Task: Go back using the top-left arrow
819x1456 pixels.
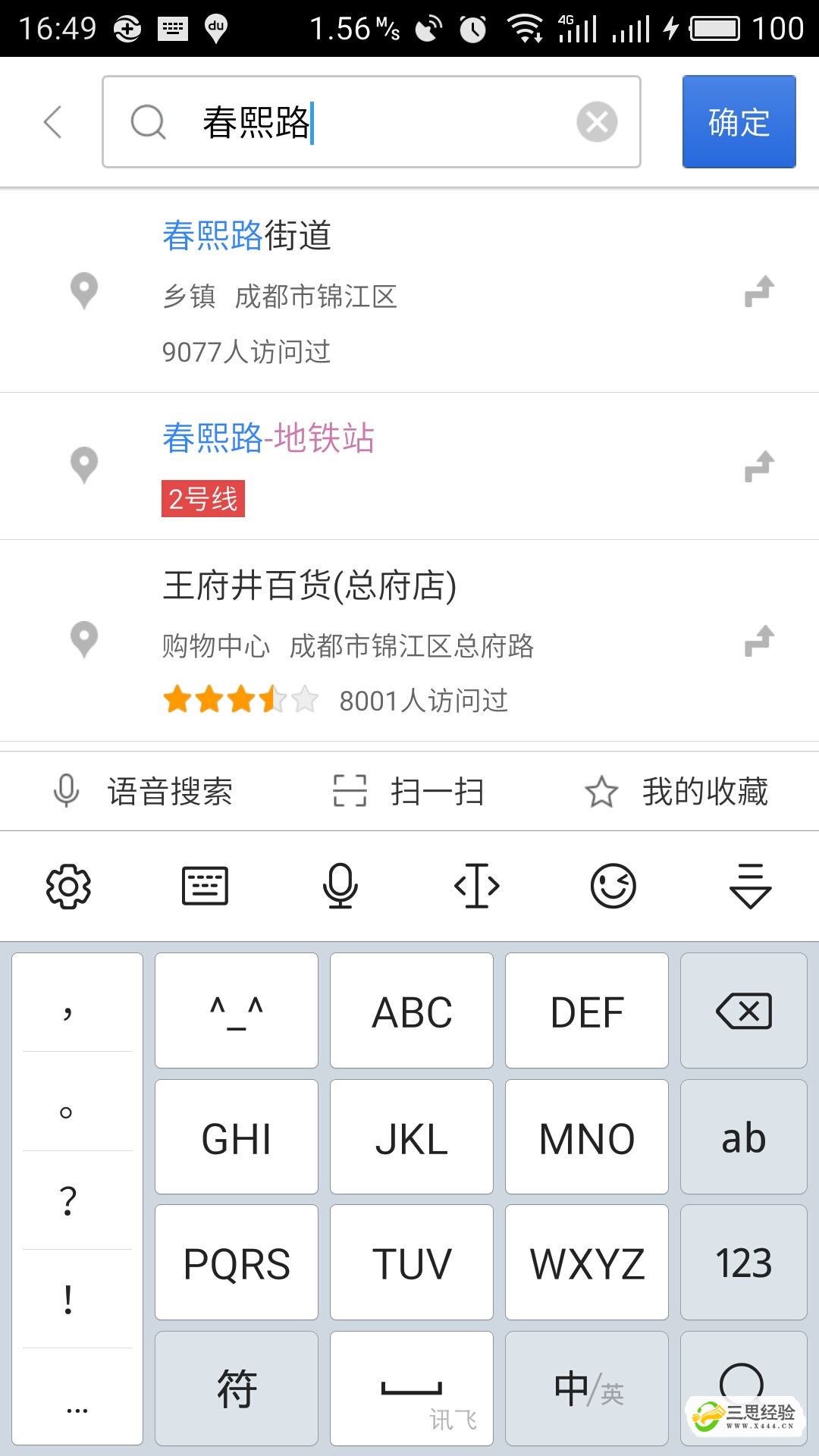Action: 52,122
